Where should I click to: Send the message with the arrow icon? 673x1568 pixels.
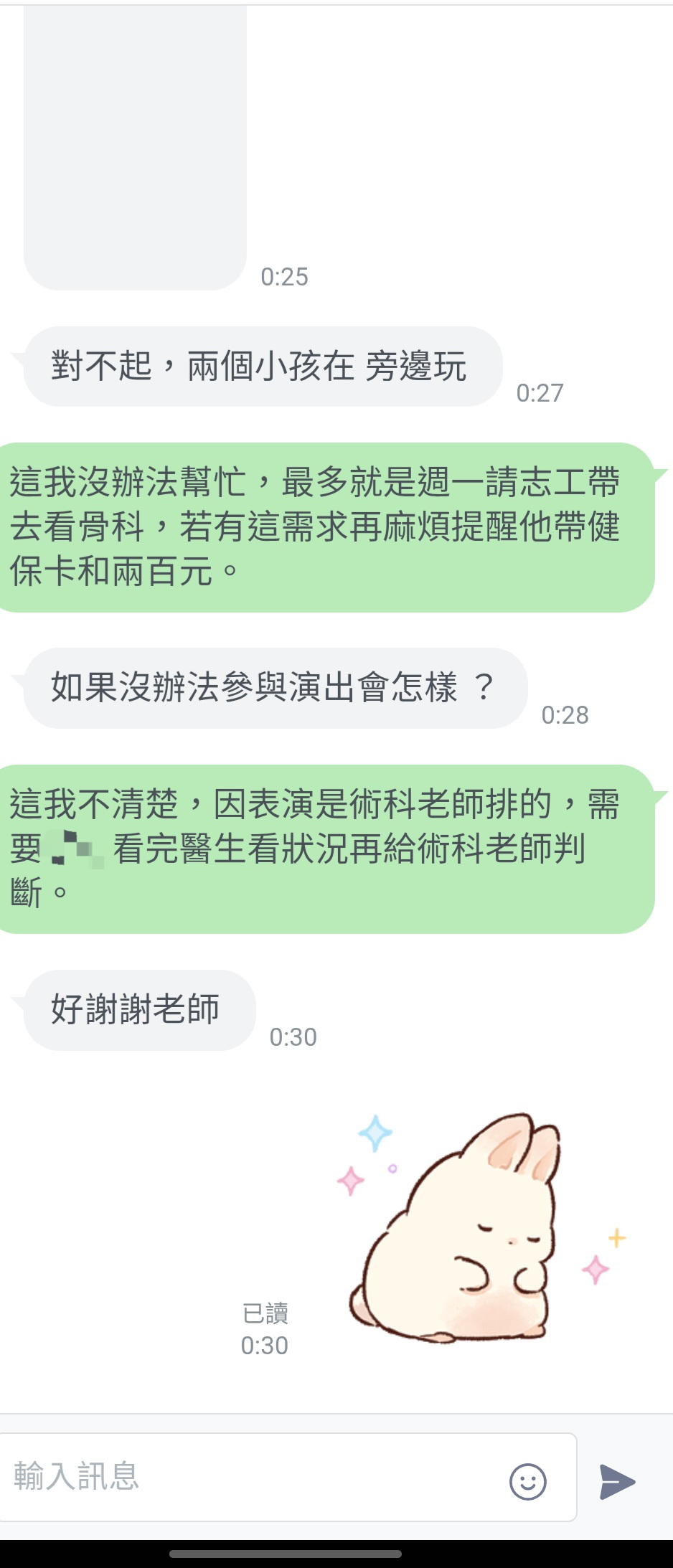click(x=618, y=1481)
